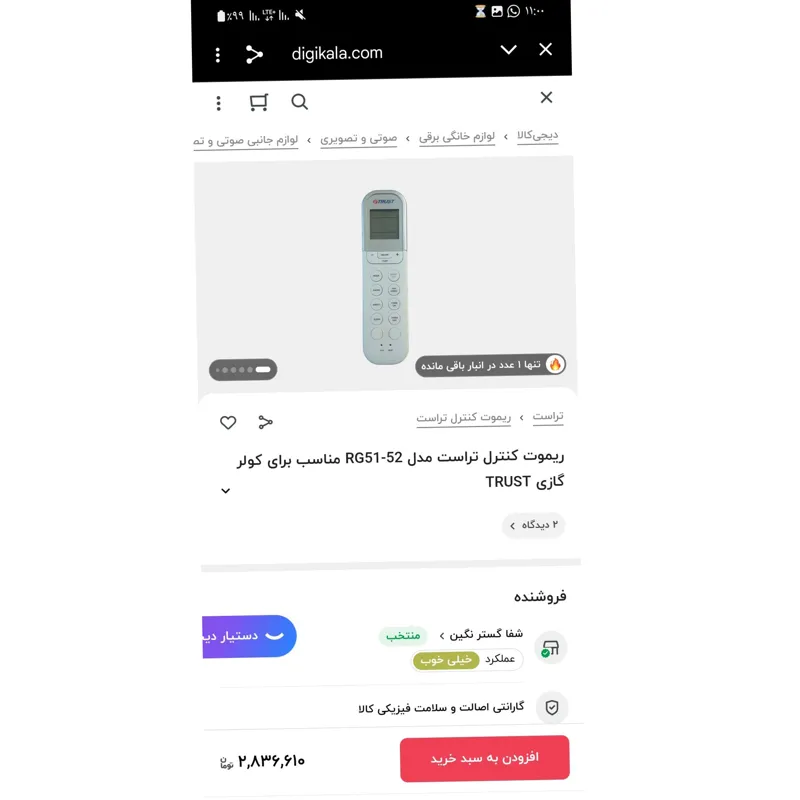Open the remote control product image
Screen dimensions: 800x800
(384, 275)
